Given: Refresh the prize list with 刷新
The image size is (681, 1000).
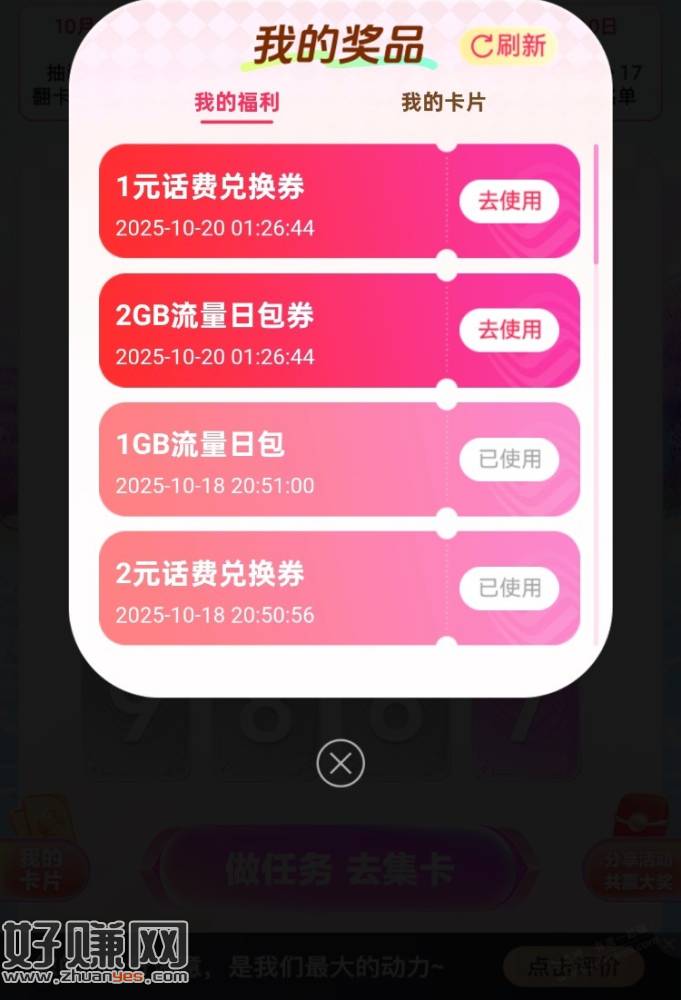Looking at the screenshot, I should click(508, 45).
